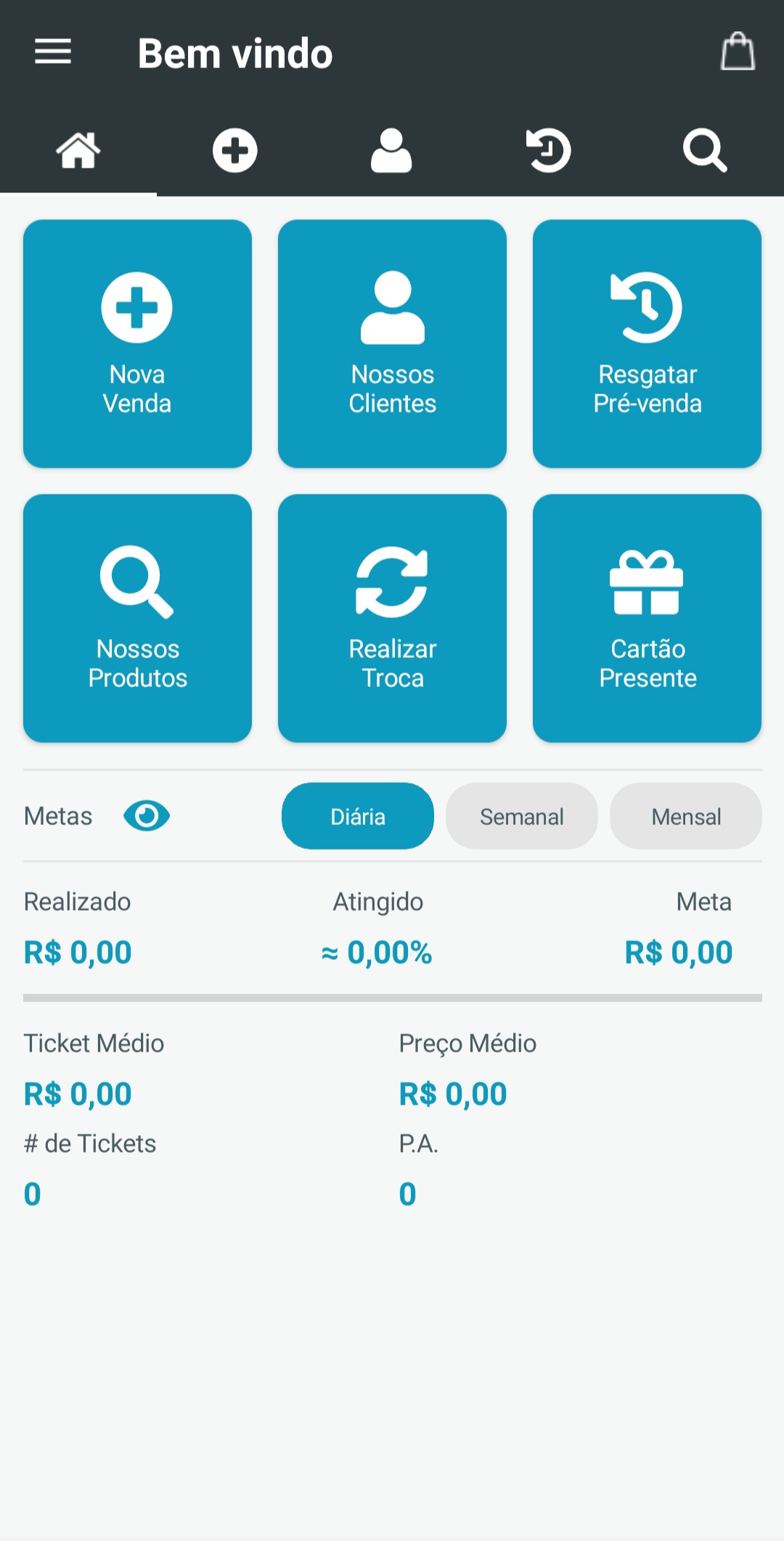
Task: Start a Nova Venda
Action: tap(137, 343)
